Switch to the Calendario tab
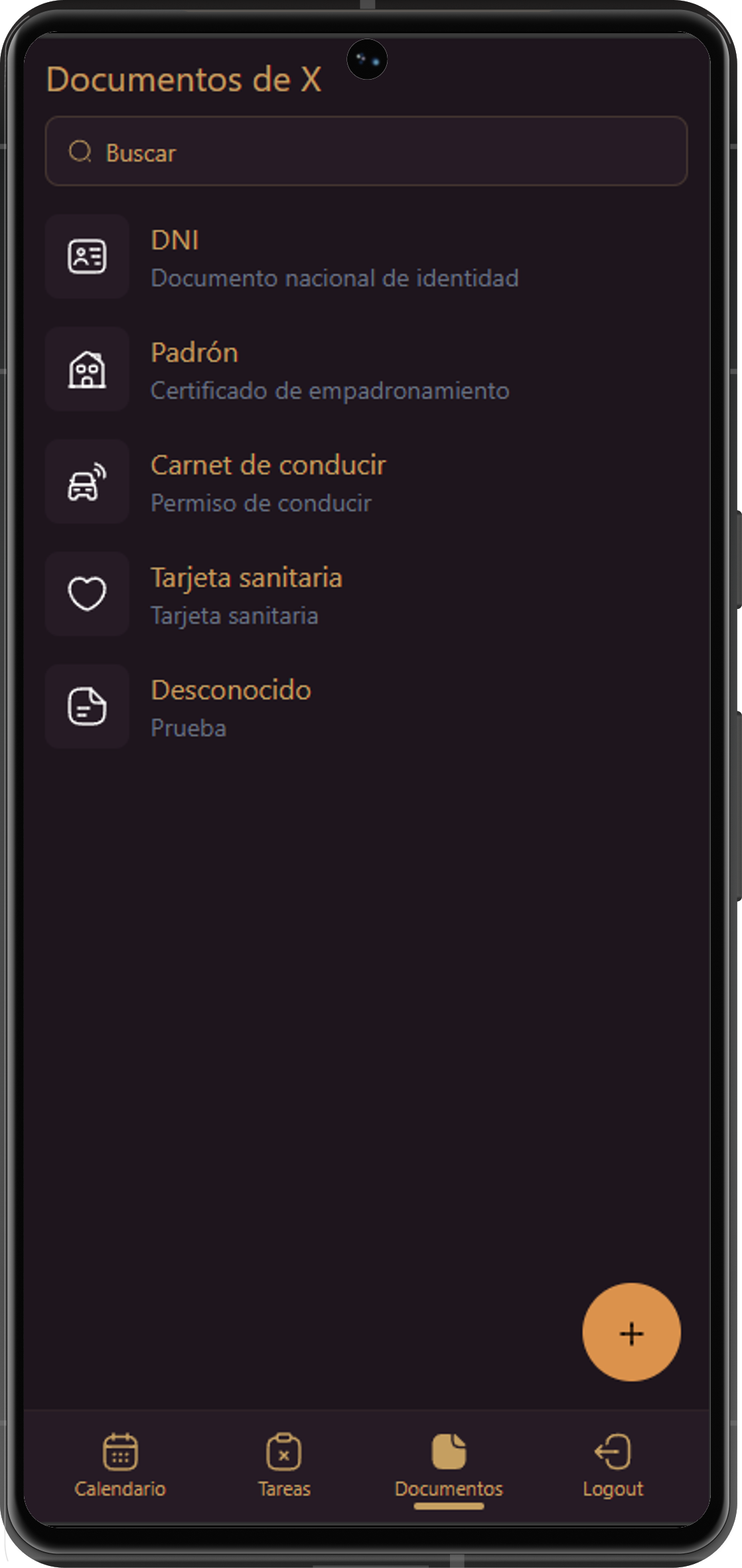 click(x=120, y=1465)
